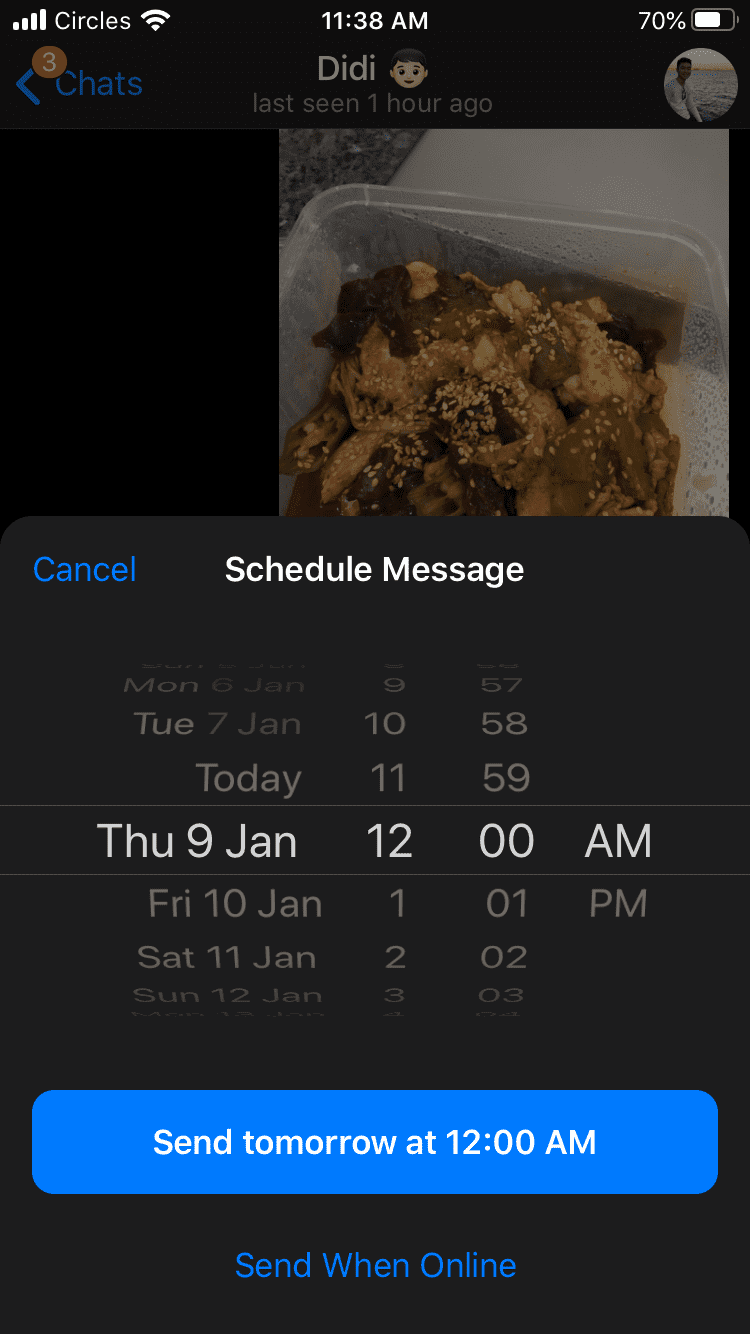Pick Today in the date picker
The image size is (750, 1334).
(x=248, y=778)
